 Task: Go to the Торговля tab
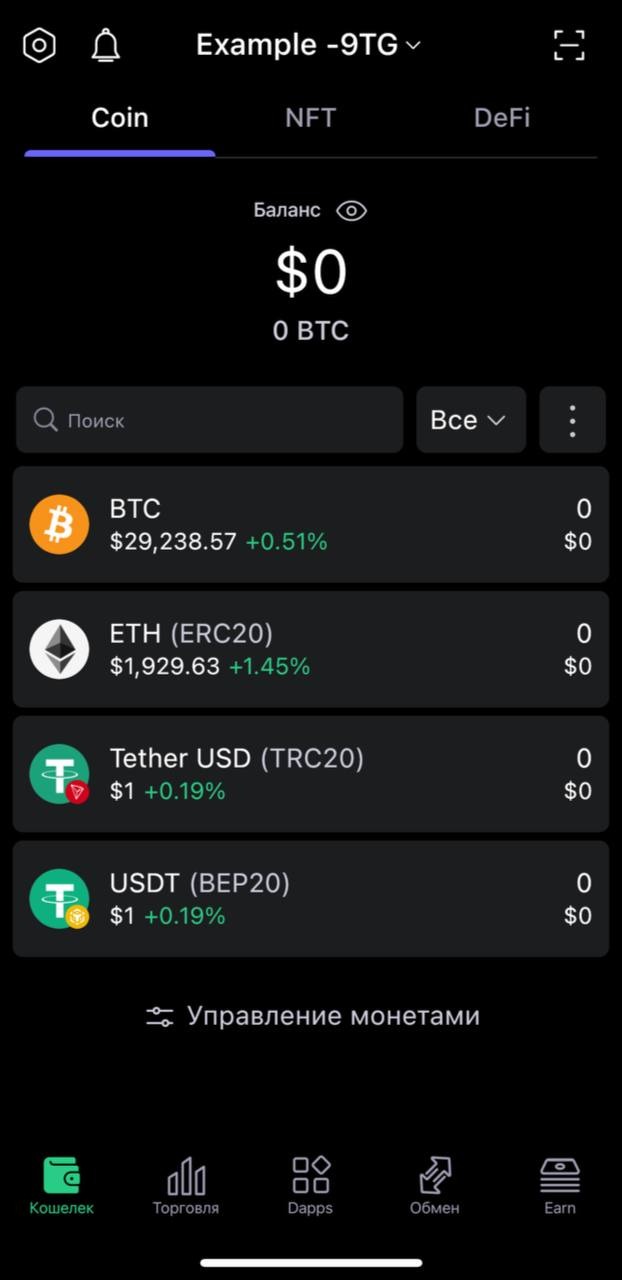pyautogui.click(x=186, y=1186)
